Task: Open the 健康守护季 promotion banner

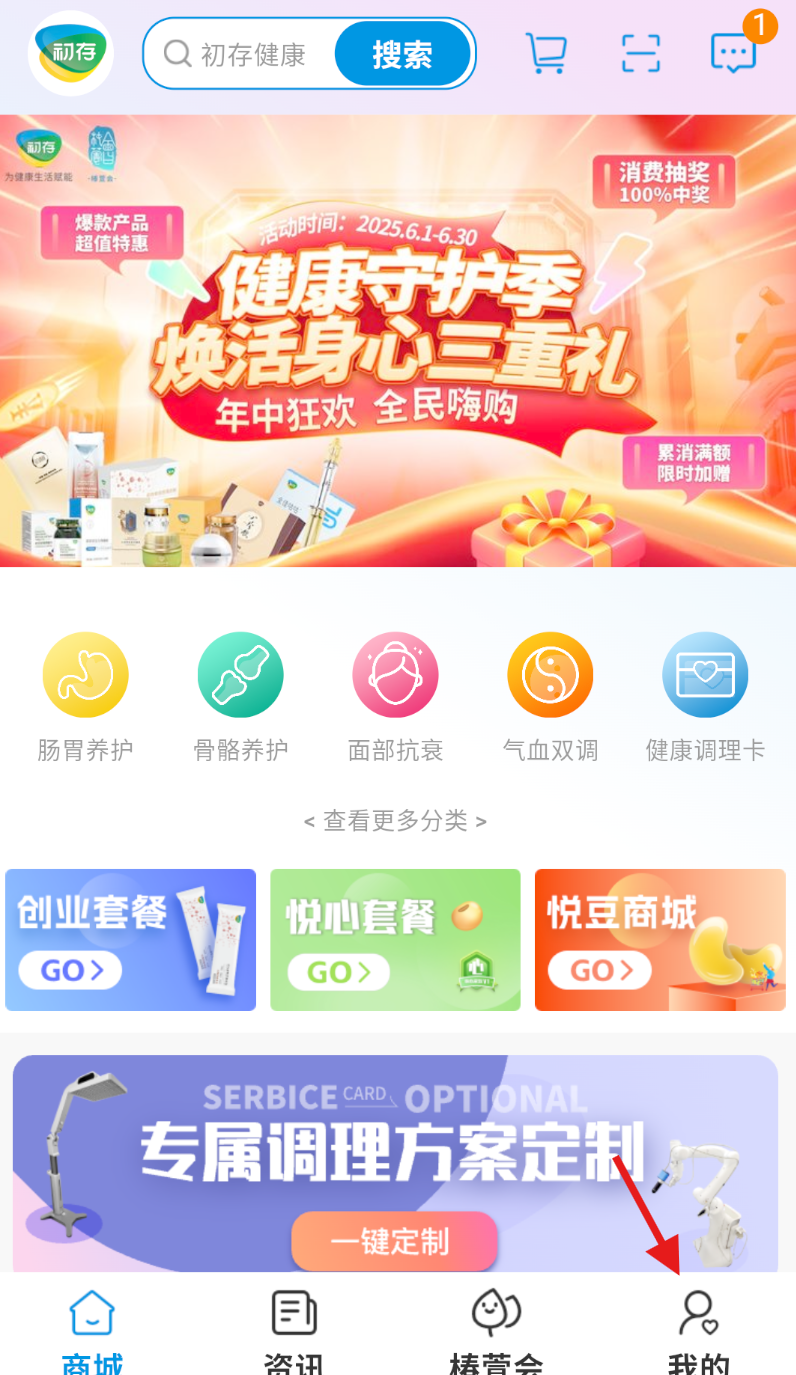Action: point(398,340)
